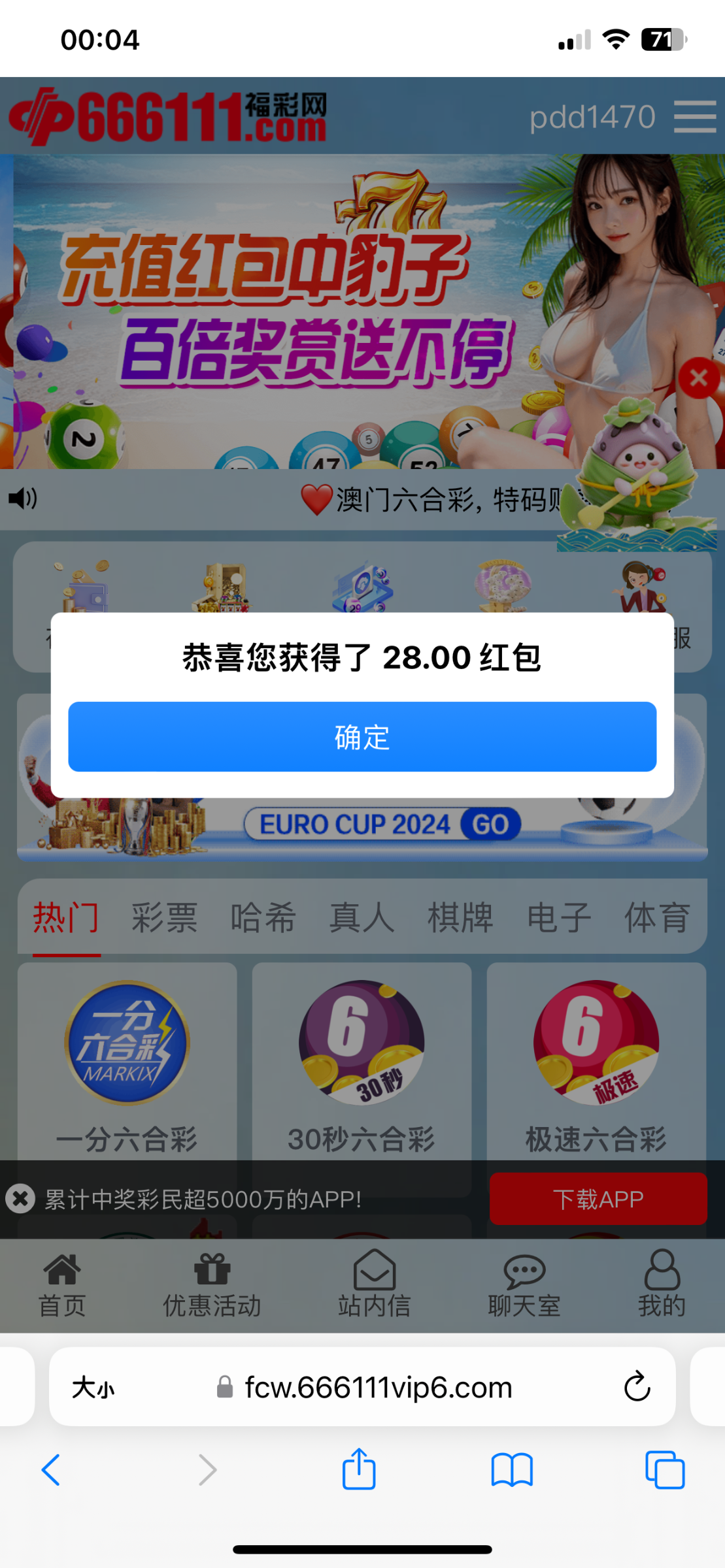Image resolution: width=725 pixels, height=1568 pixels.
Task: Tap the 下载APP button
Action: [598, 1199]
